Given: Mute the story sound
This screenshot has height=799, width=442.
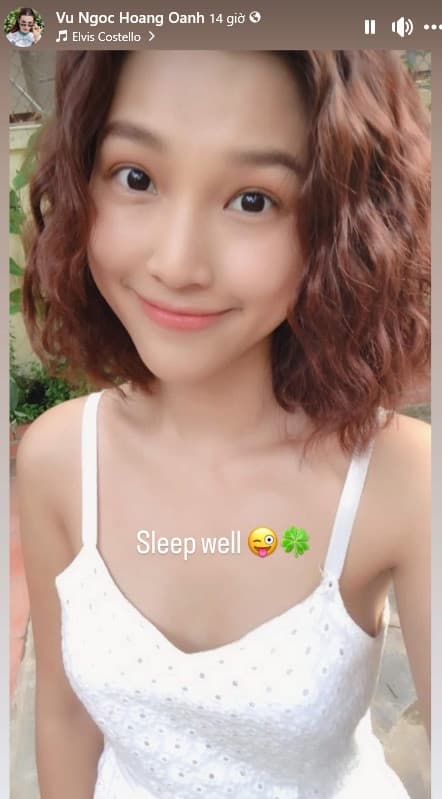Looking at the screenshot, I should pyautogui.click(x=402, y=27).
